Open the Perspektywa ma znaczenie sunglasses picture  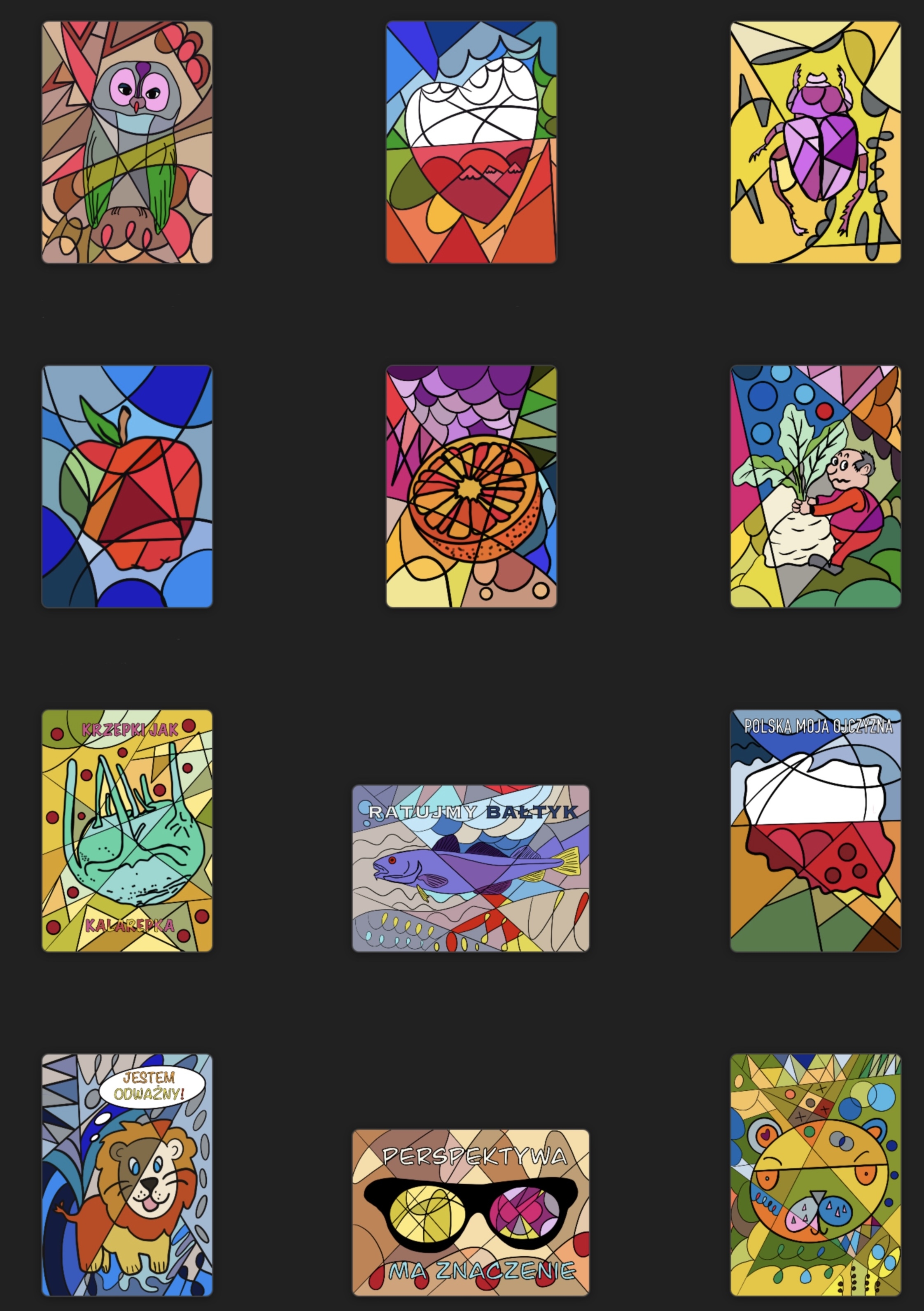(471, 1212)
